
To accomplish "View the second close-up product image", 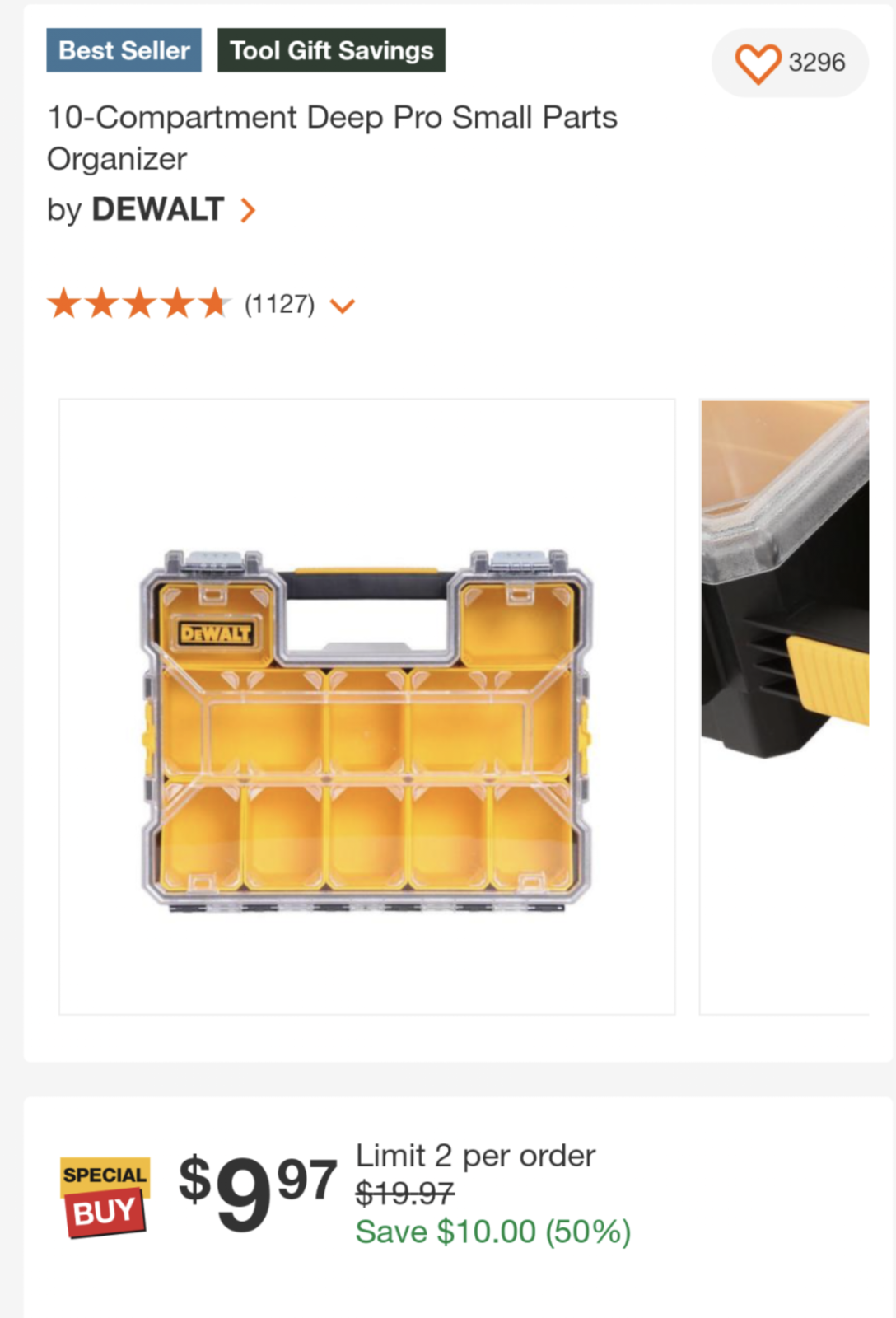I will pos(784,706).
